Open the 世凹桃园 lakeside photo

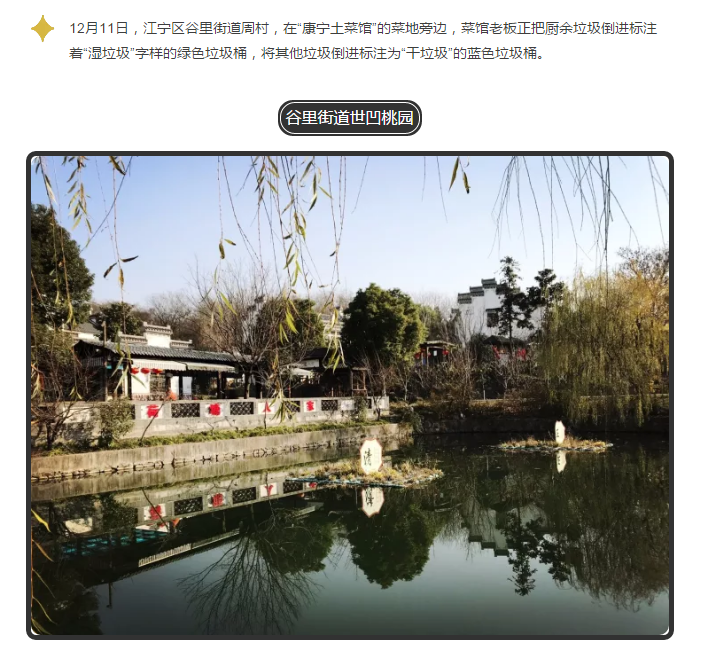tap(350, 395)
